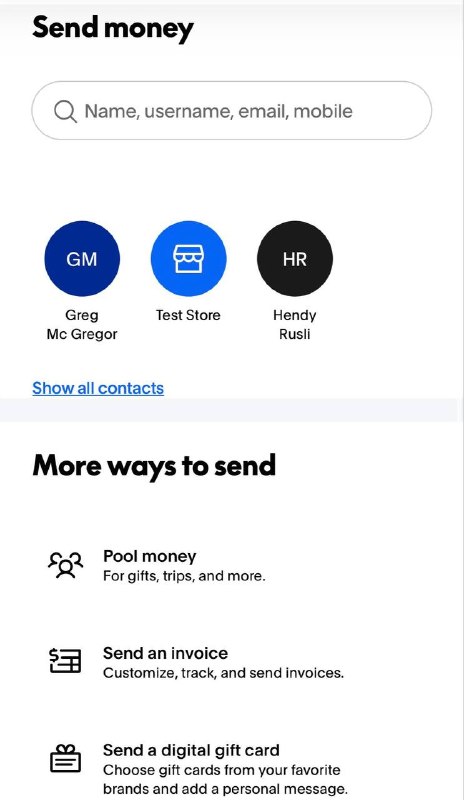Open the Pool money option
464x800 pixels.
click(231, 565)
